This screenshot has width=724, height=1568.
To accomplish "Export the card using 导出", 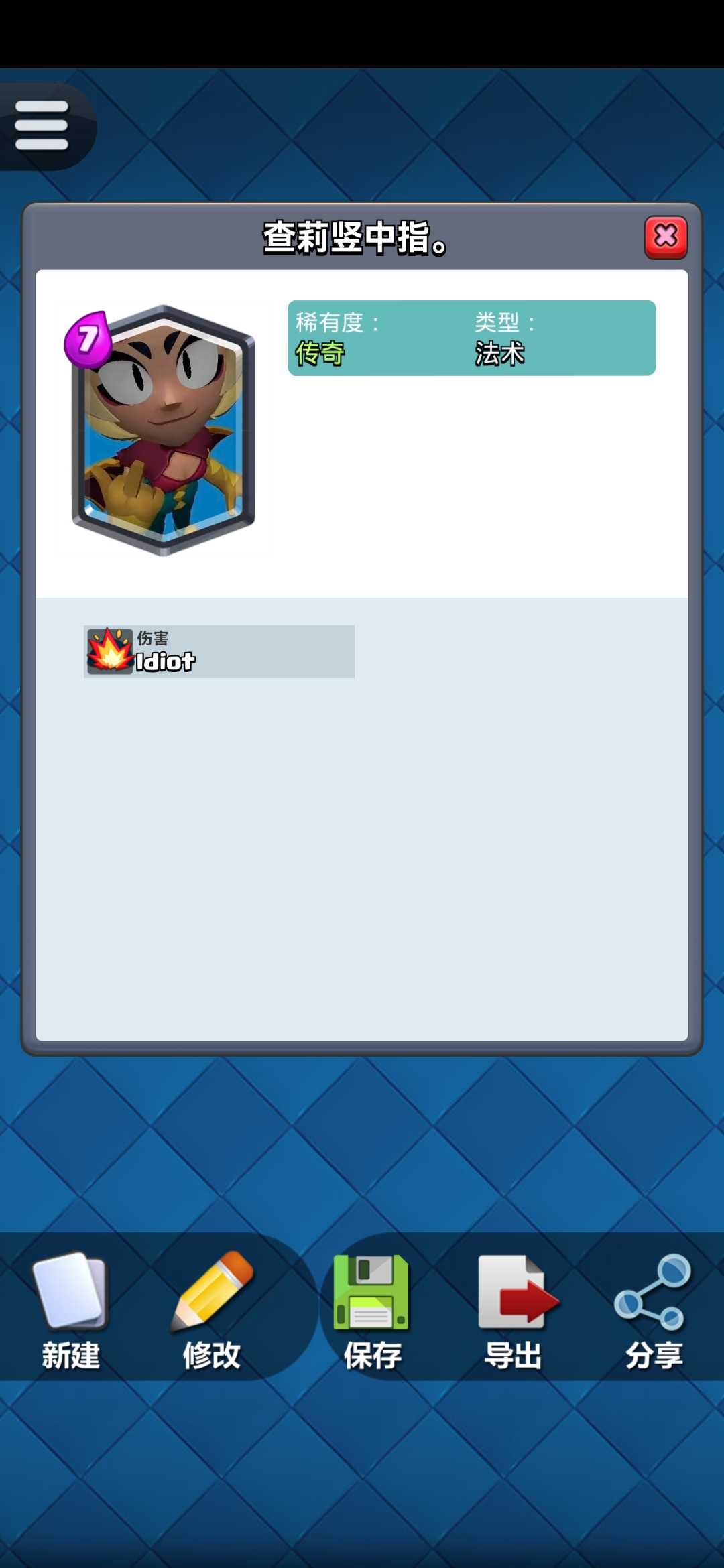I will (x=515, y=1310).
